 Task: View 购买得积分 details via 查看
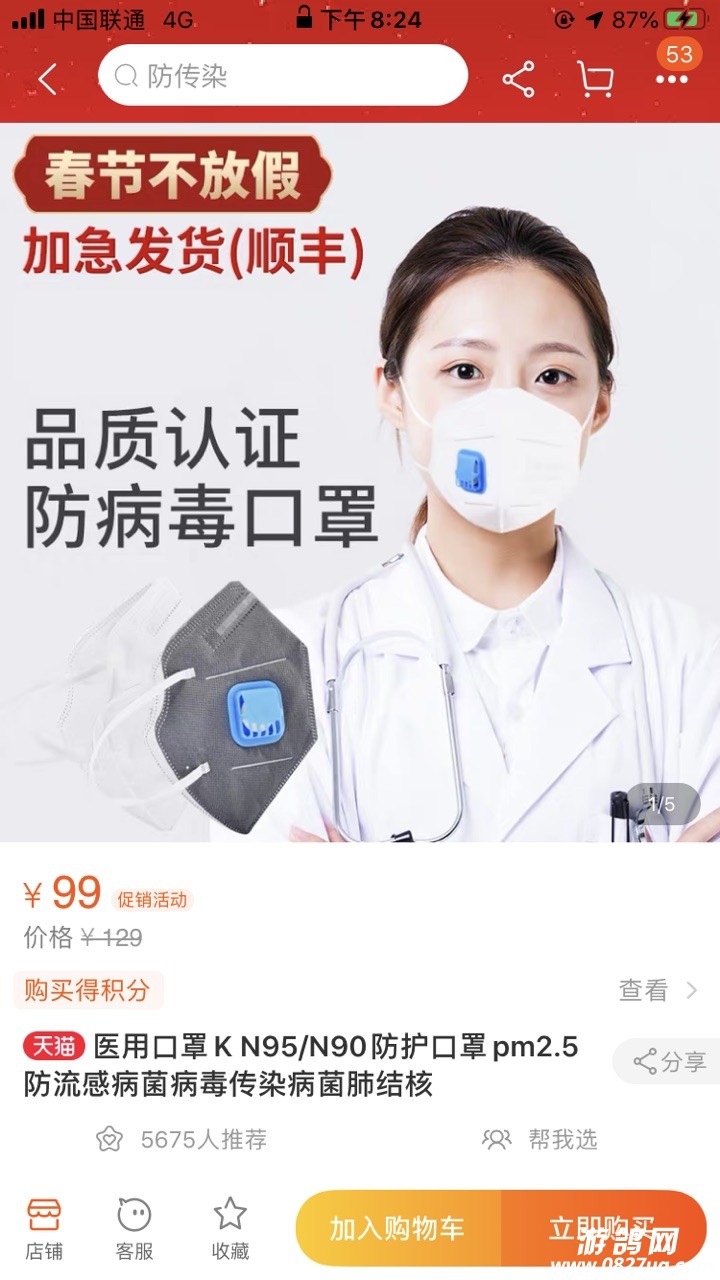(x=657, y=990)
